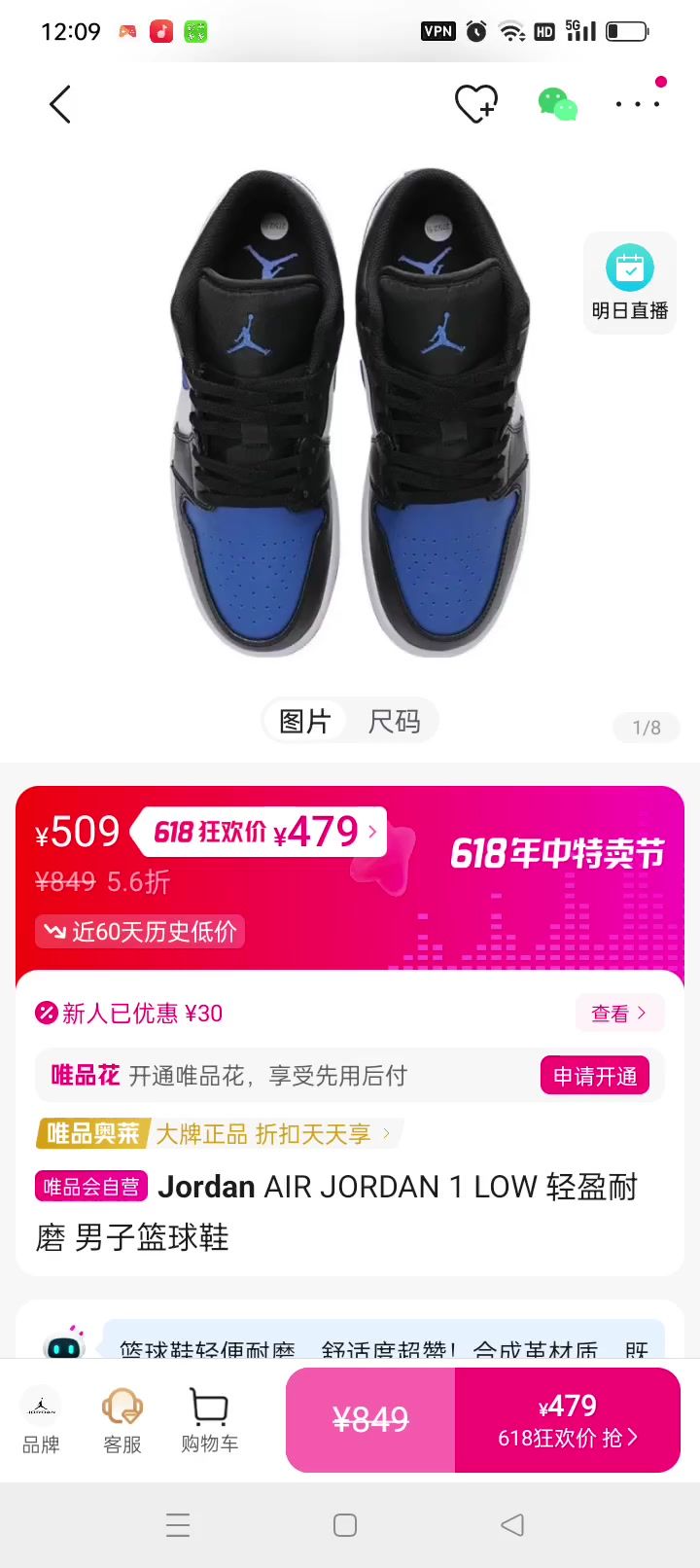Viewport: 700px width, 1568px height.
Task: Open the Jordan 品牌 brand page
Action: [x=41, y=1420]
